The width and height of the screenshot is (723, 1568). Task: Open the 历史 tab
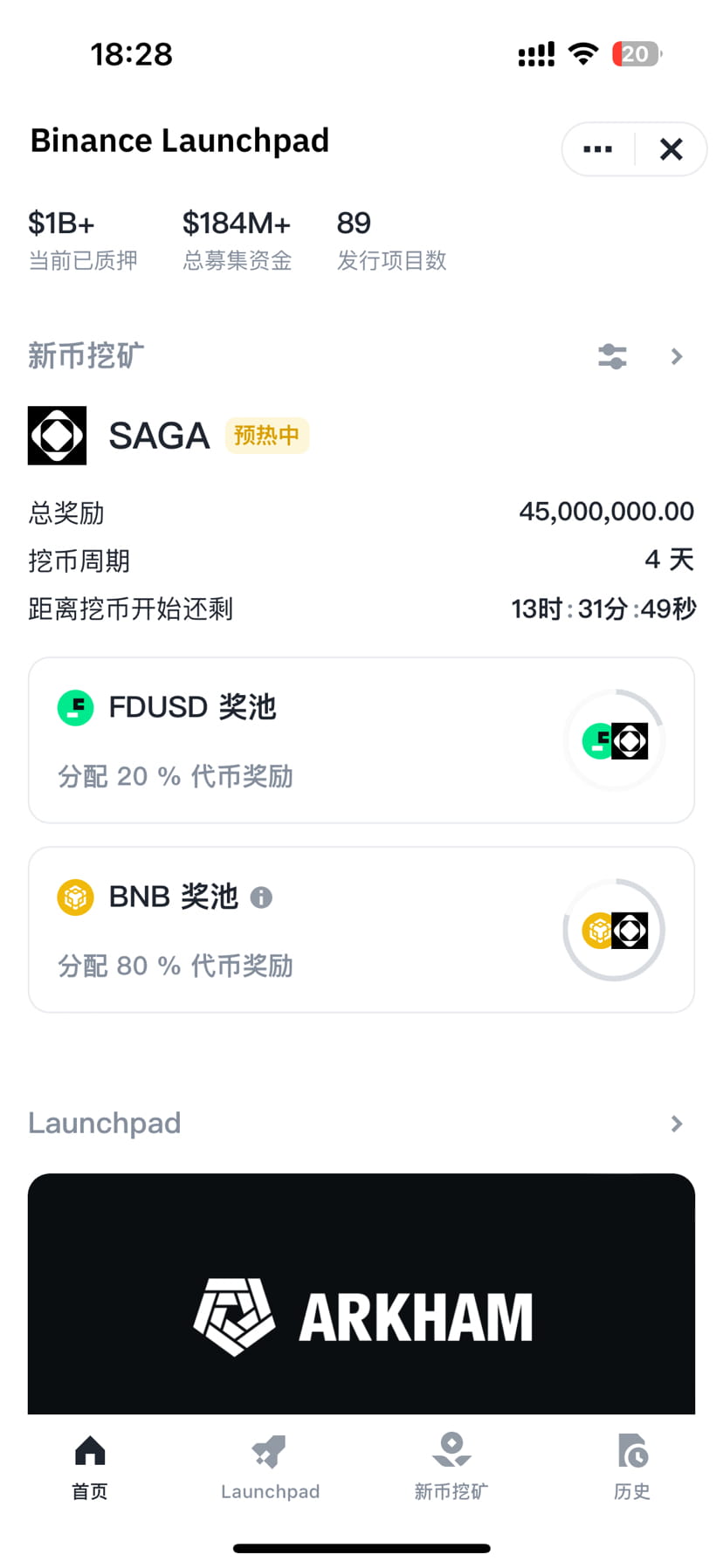click(632, 1467)
